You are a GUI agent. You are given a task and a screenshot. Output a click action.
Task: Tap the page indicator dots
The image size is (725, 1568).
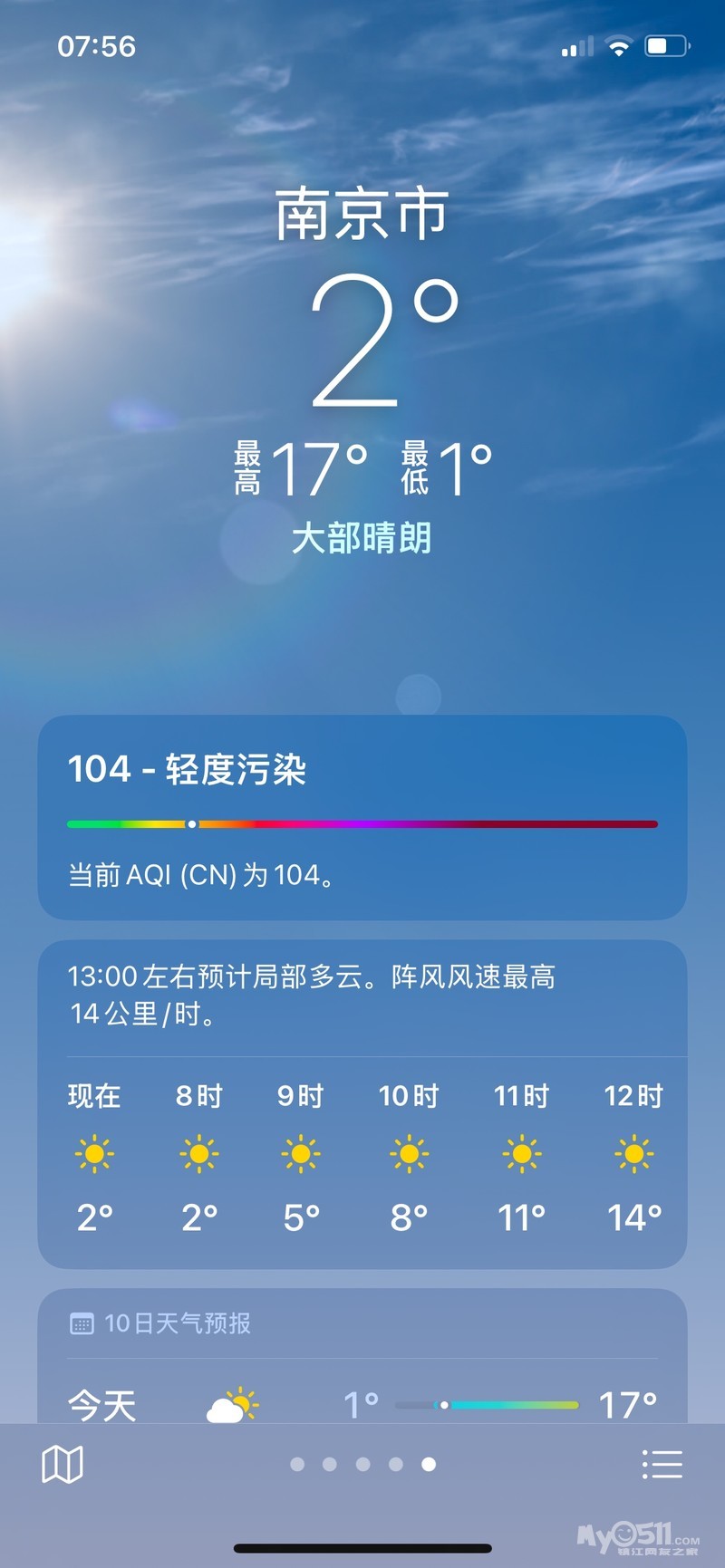click(362, 1464)
